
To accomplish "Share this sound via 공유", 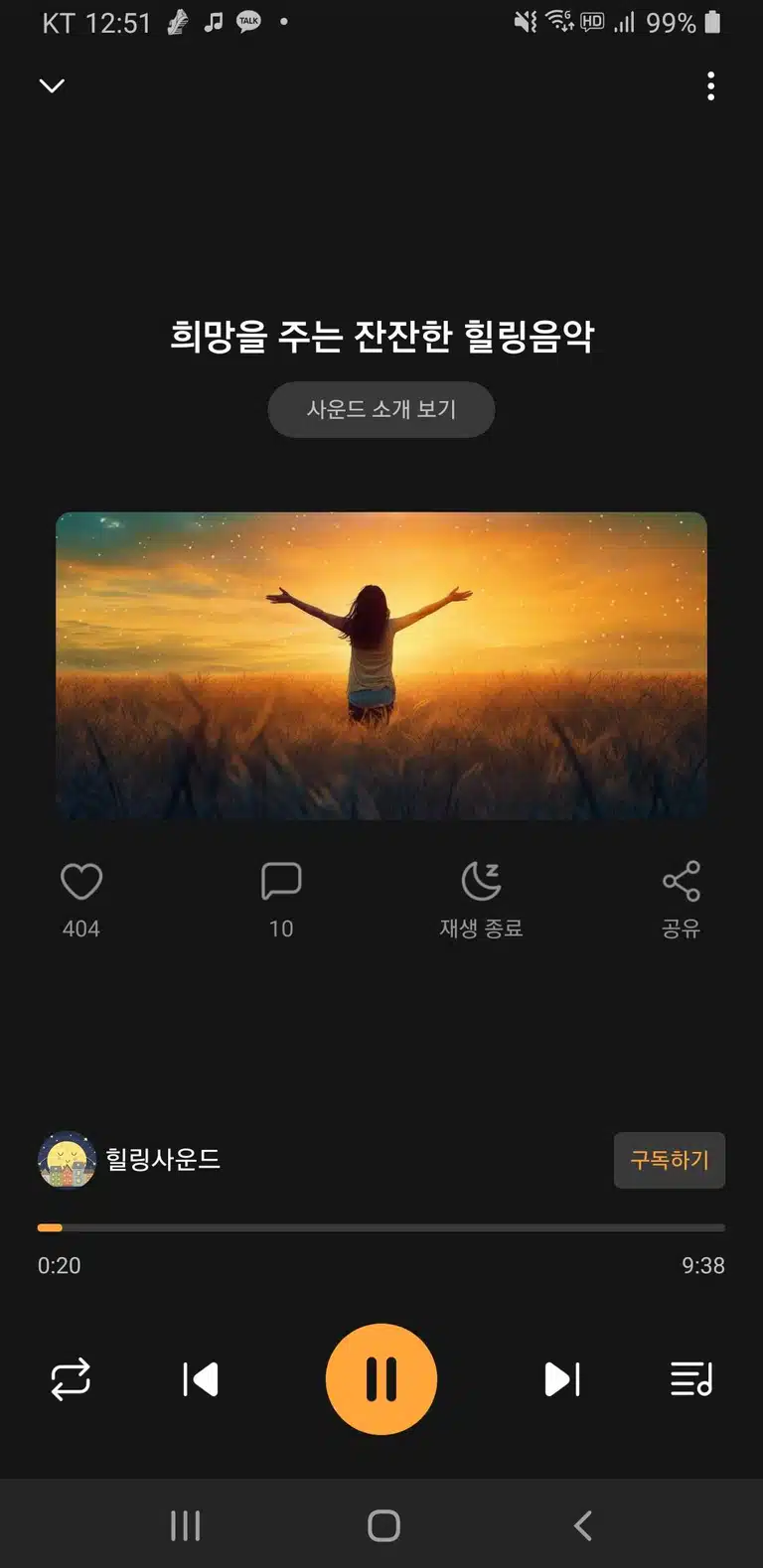I will coord(682,900).
